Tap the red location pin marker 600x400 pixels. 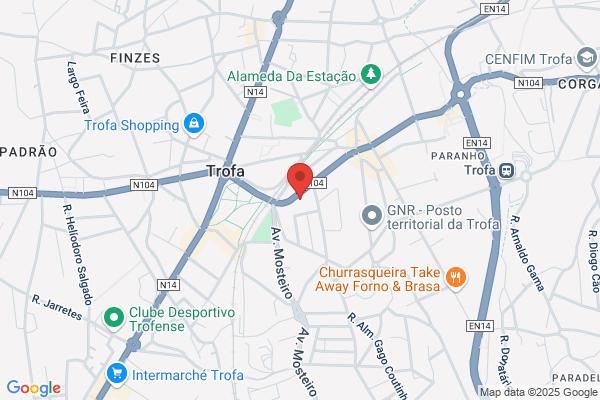[x=300, y=180]
